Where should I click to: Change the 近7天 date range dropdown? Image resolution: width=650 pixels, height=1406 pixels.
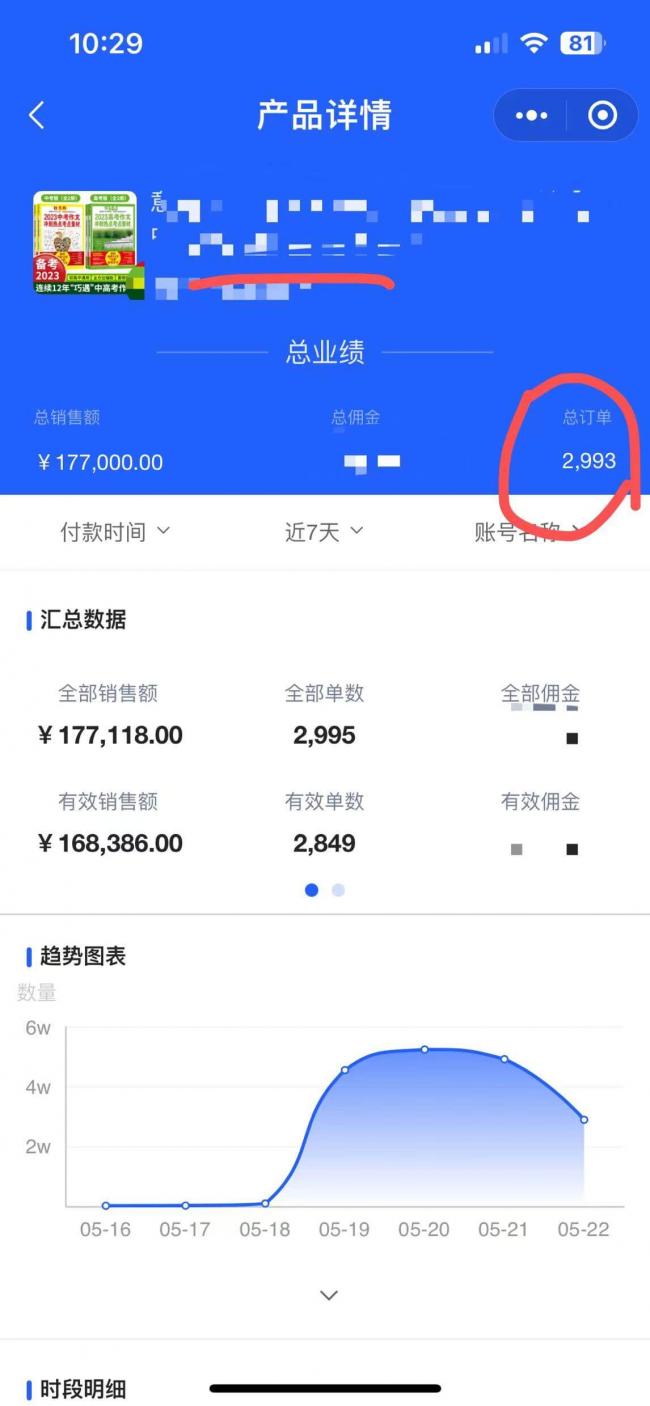click(x=324, y=532)
